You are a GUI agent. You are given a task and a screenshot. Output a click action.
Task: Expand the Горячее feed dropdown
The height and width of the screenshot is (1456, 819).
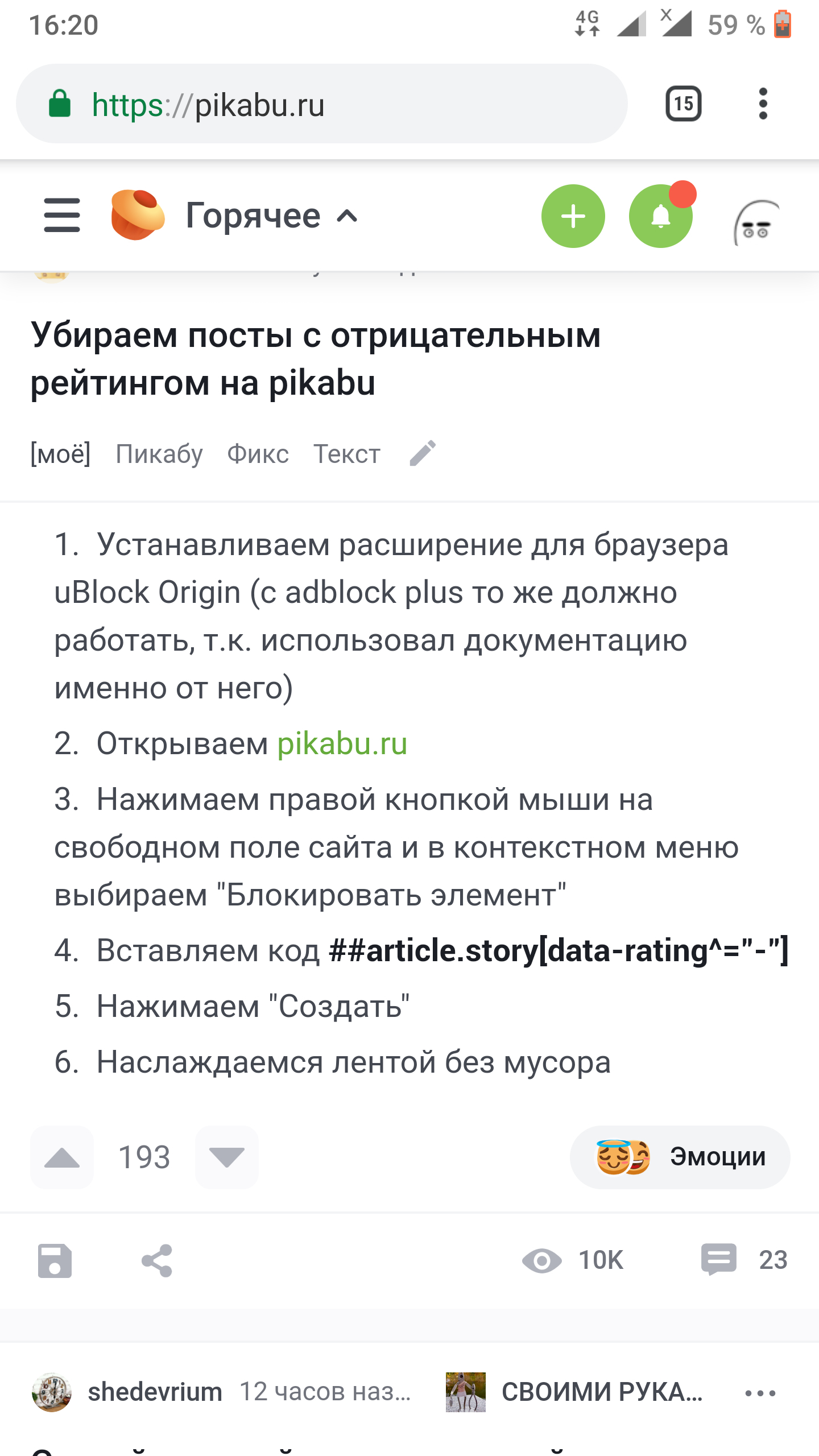point(272,216)
